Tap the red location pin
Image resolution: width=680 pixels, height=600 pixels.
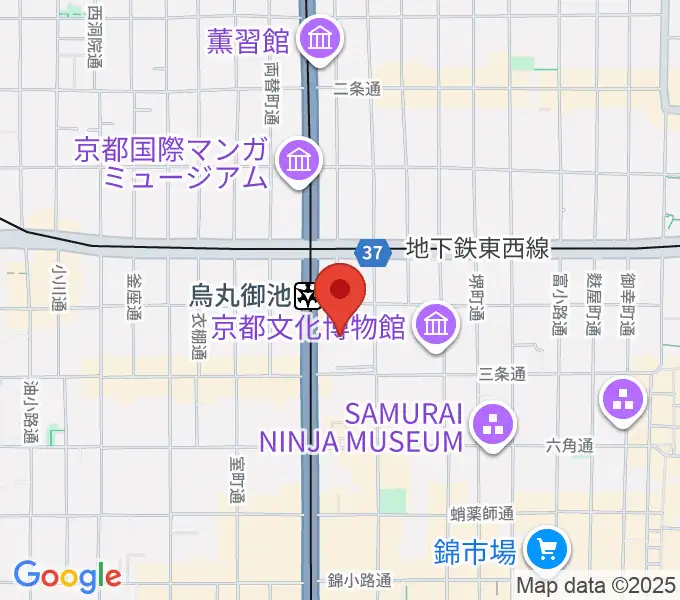[x=341, y=293]
